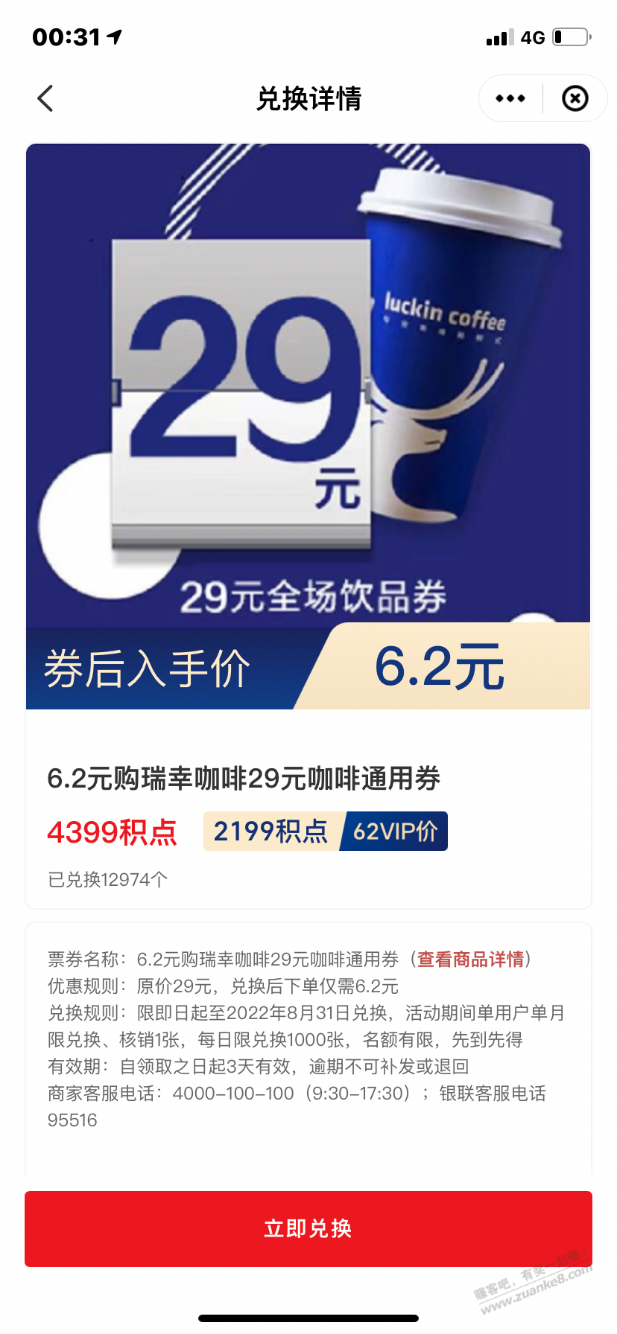Go back from 兑换详情 page
The width and height of the screenshot is (617, 1334).
45,98
